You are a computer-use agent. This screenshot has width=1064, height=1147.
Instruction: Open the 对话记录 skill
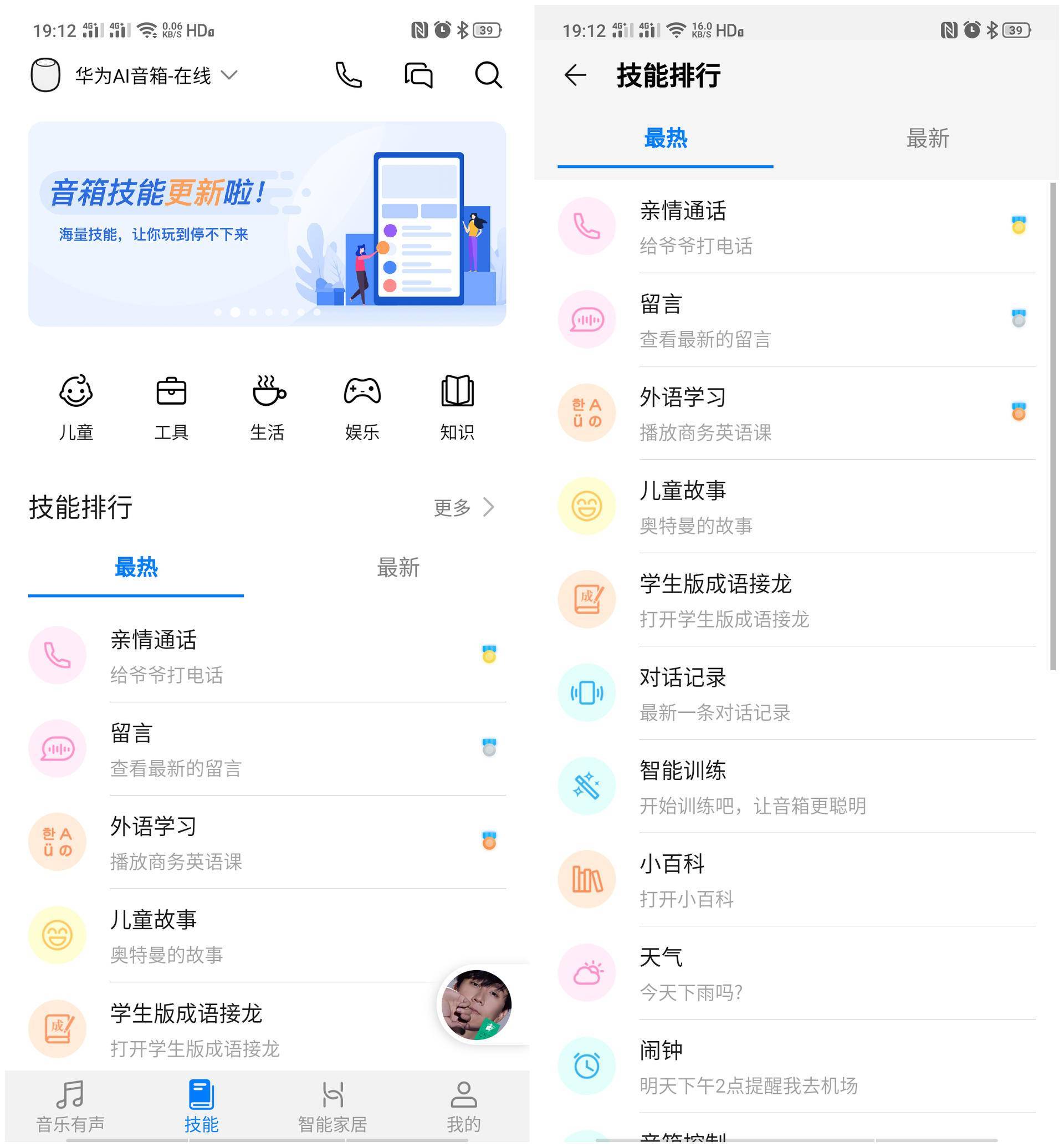point(795,693)
